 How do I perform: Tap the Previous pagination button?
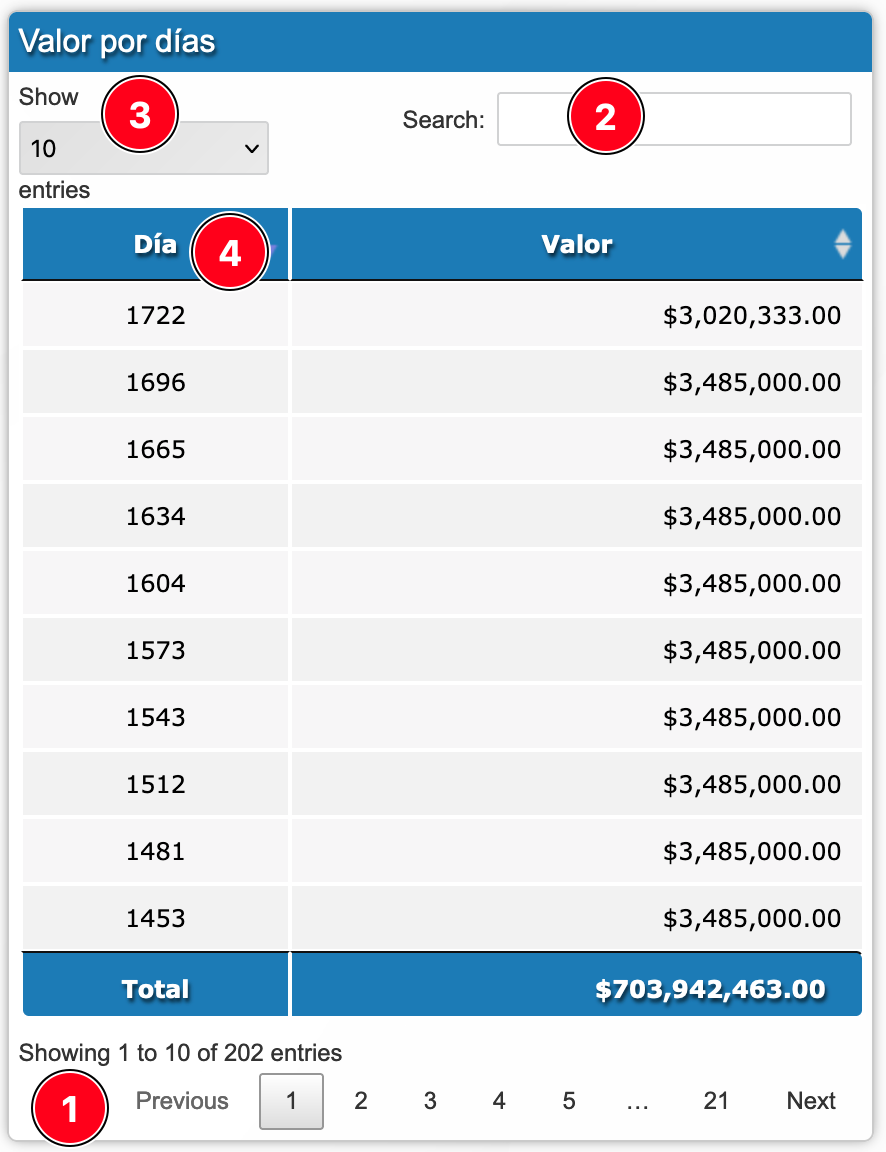click(182, 1101)
